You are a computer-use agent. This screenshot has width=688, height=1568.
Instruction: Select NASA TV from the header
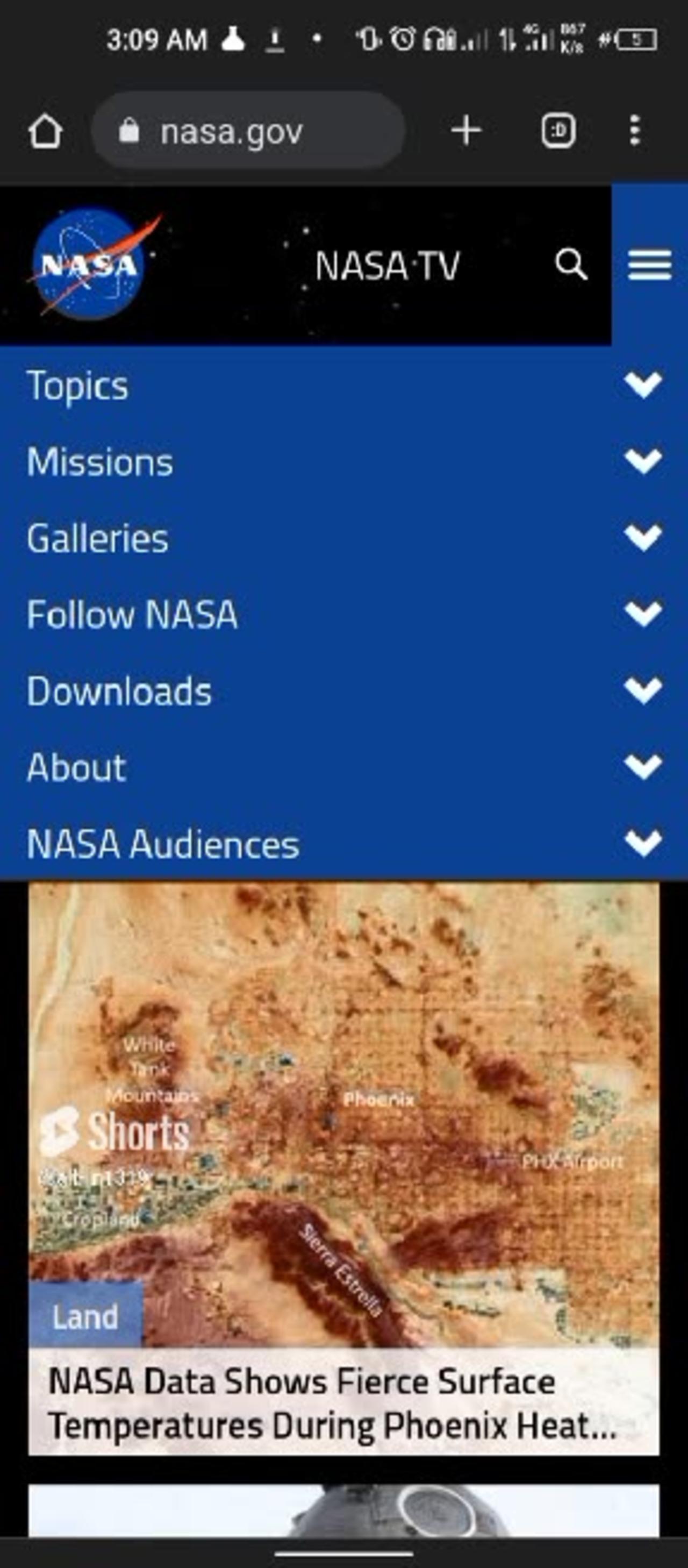(389, 265)
